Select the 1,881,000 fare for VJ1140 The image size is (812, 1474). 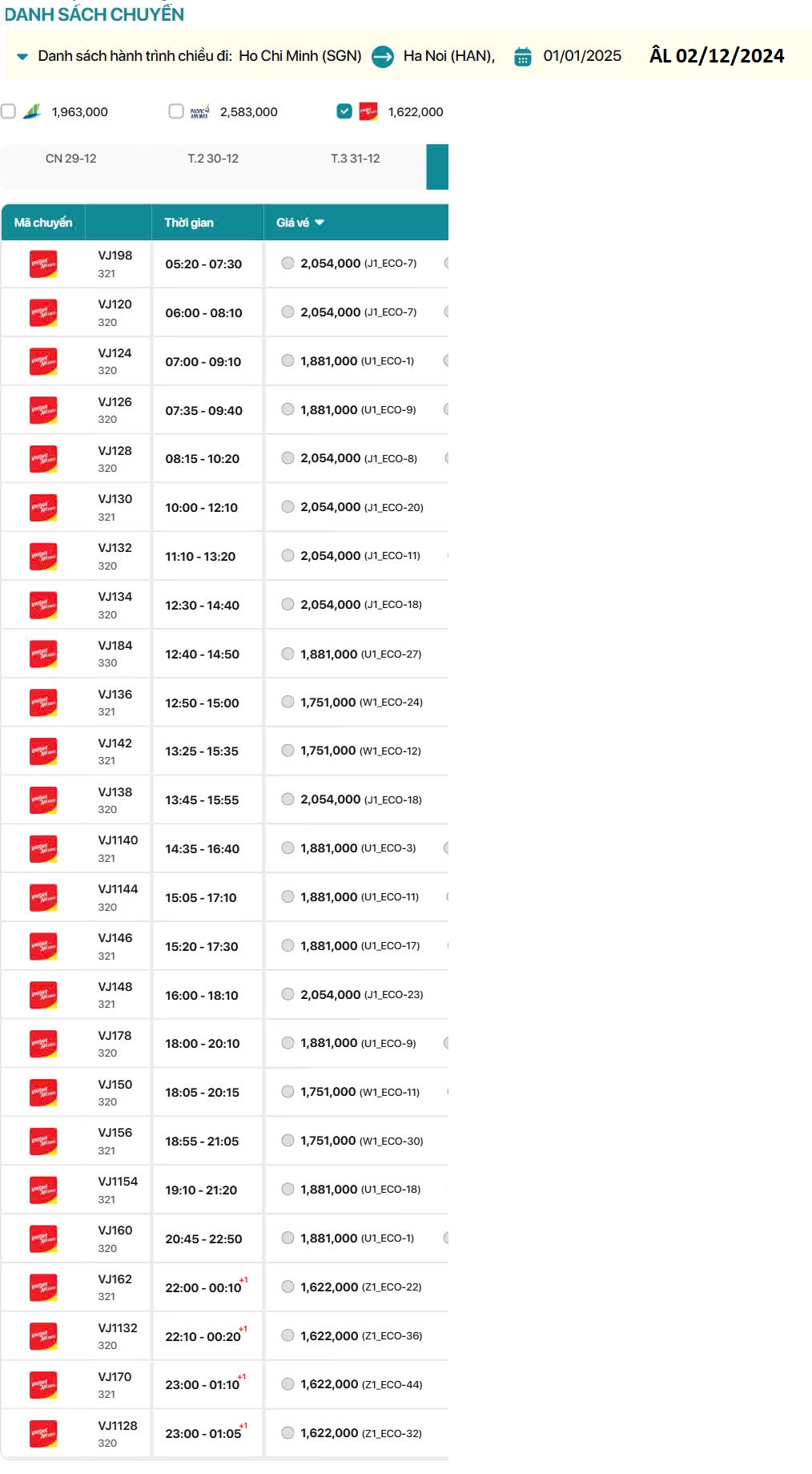288,848
